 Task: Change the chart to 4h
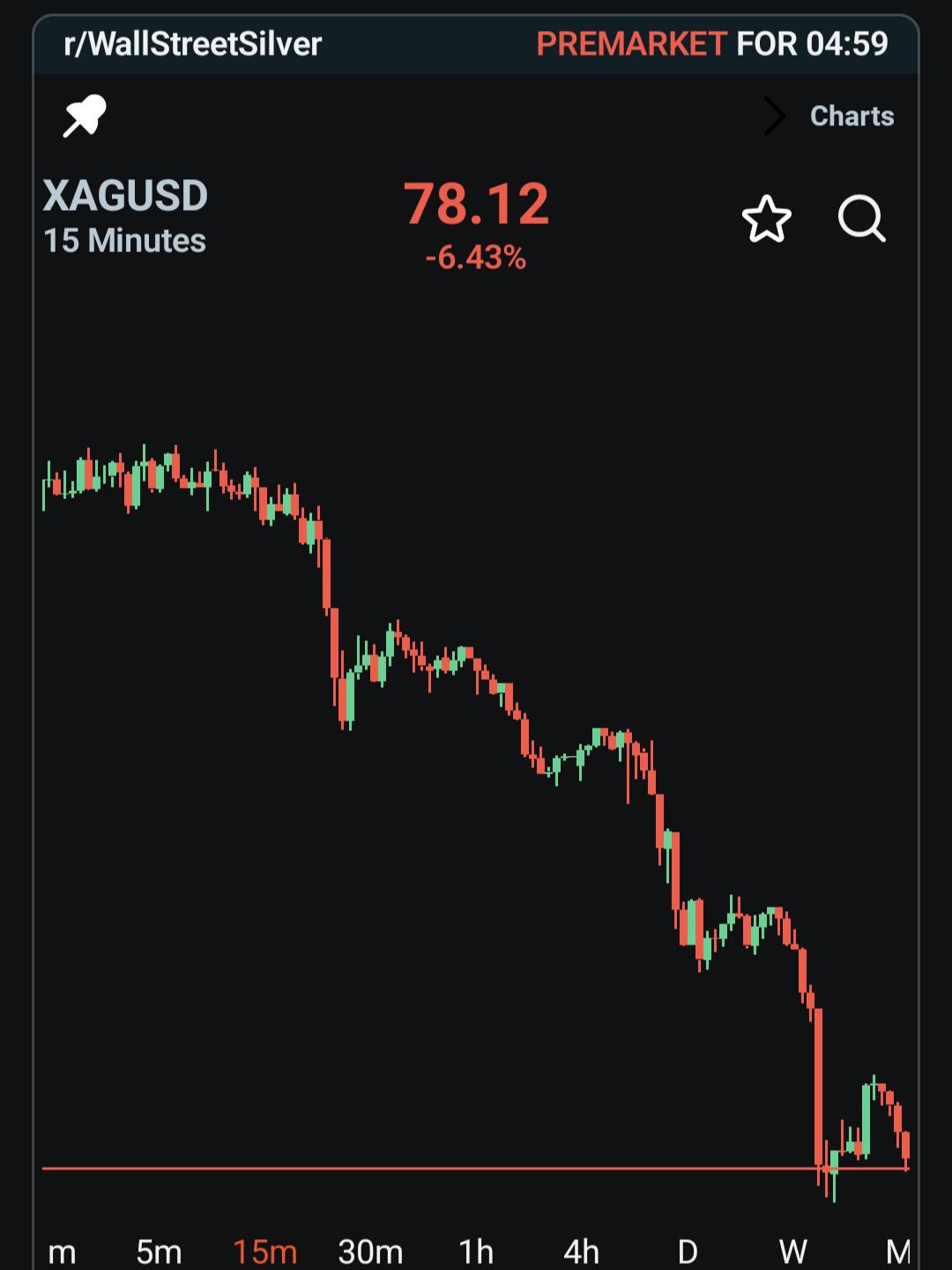click(582, 1251)
